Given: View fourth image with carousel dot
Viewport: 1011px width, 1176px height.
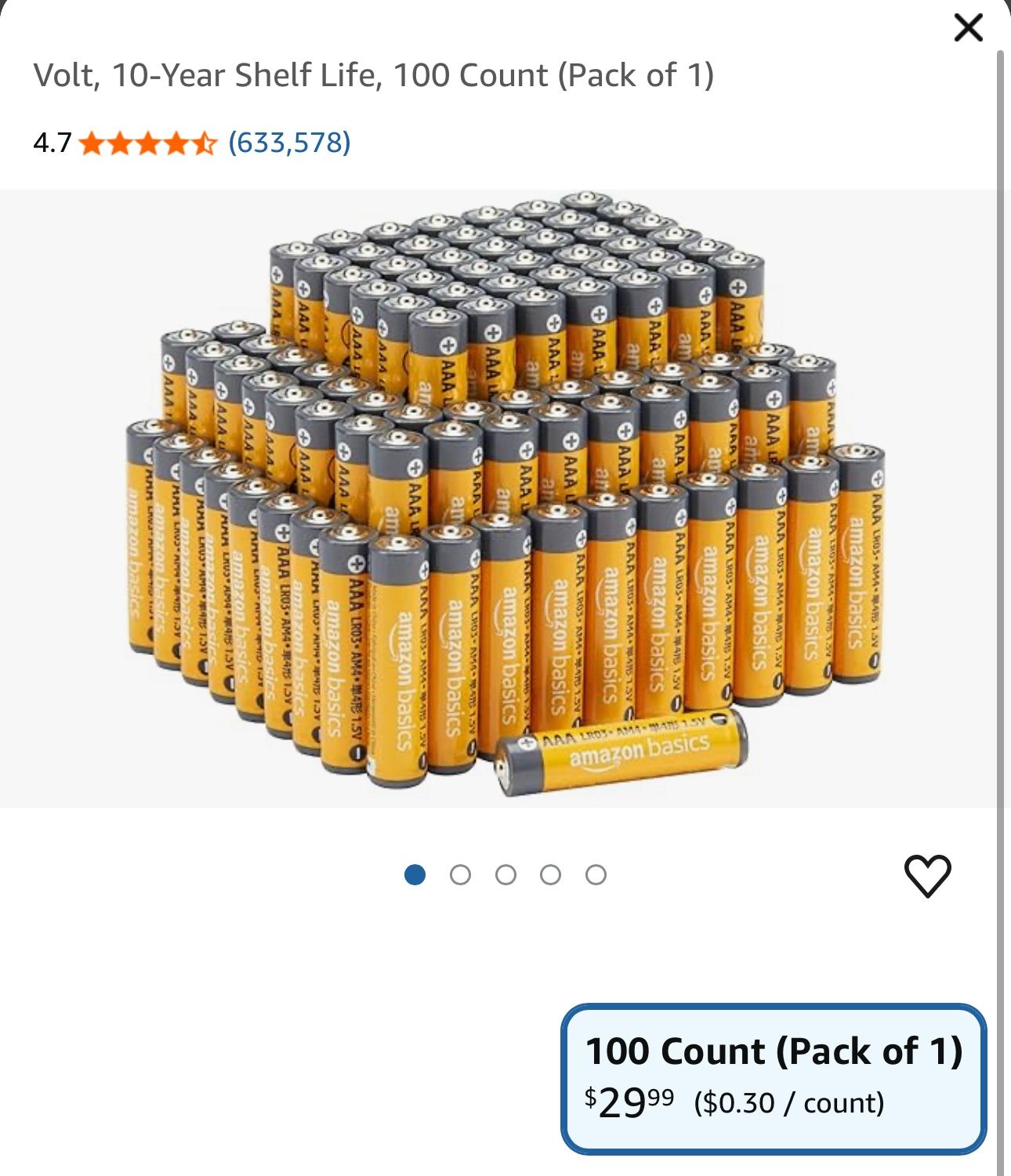Looking at the screenshot, I should pyautogui.click(x=551, y=875).
